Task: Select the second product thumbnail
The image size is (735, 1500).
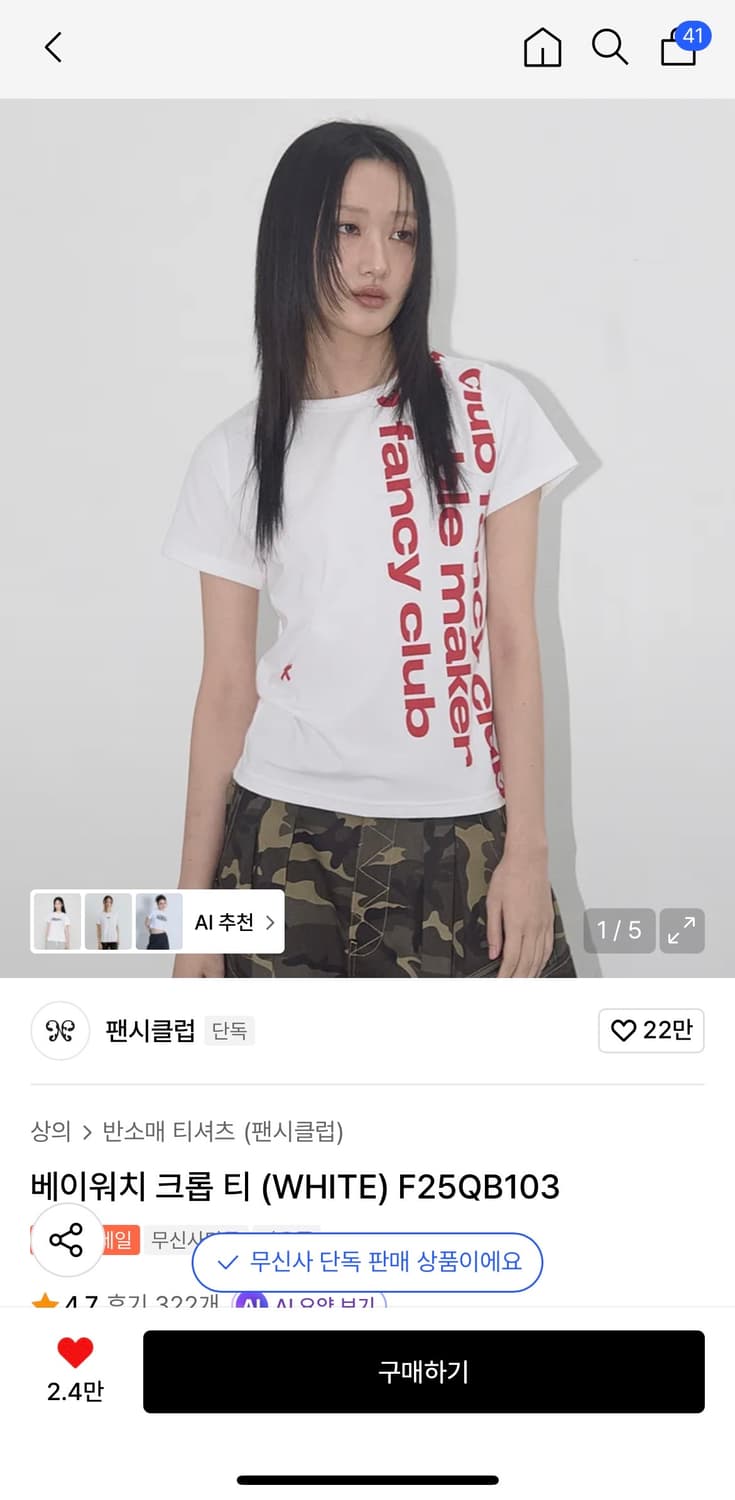Action: (x=108, y=921)
